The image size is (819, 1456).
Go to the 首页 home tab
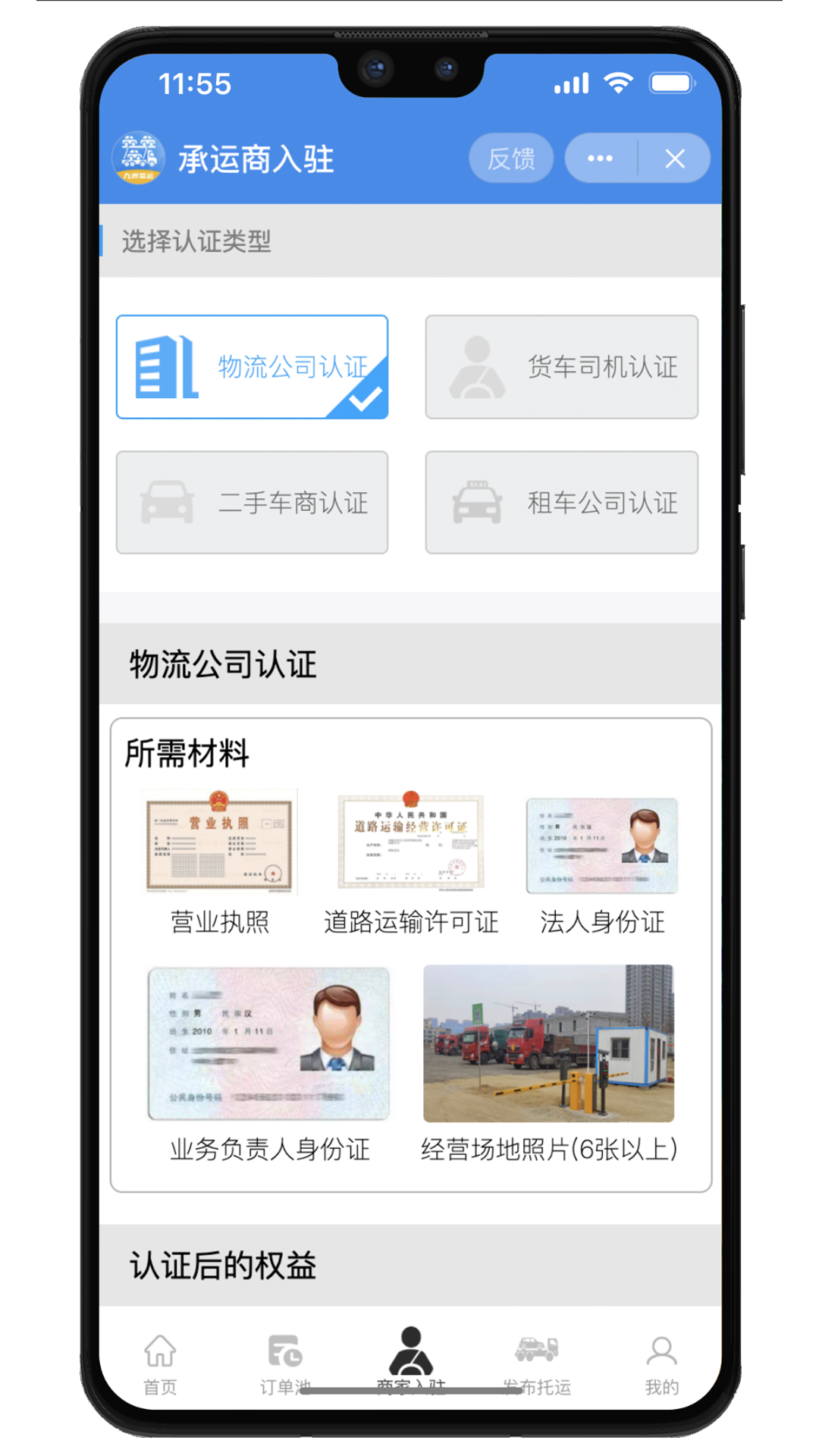[x=160, y=1362]
